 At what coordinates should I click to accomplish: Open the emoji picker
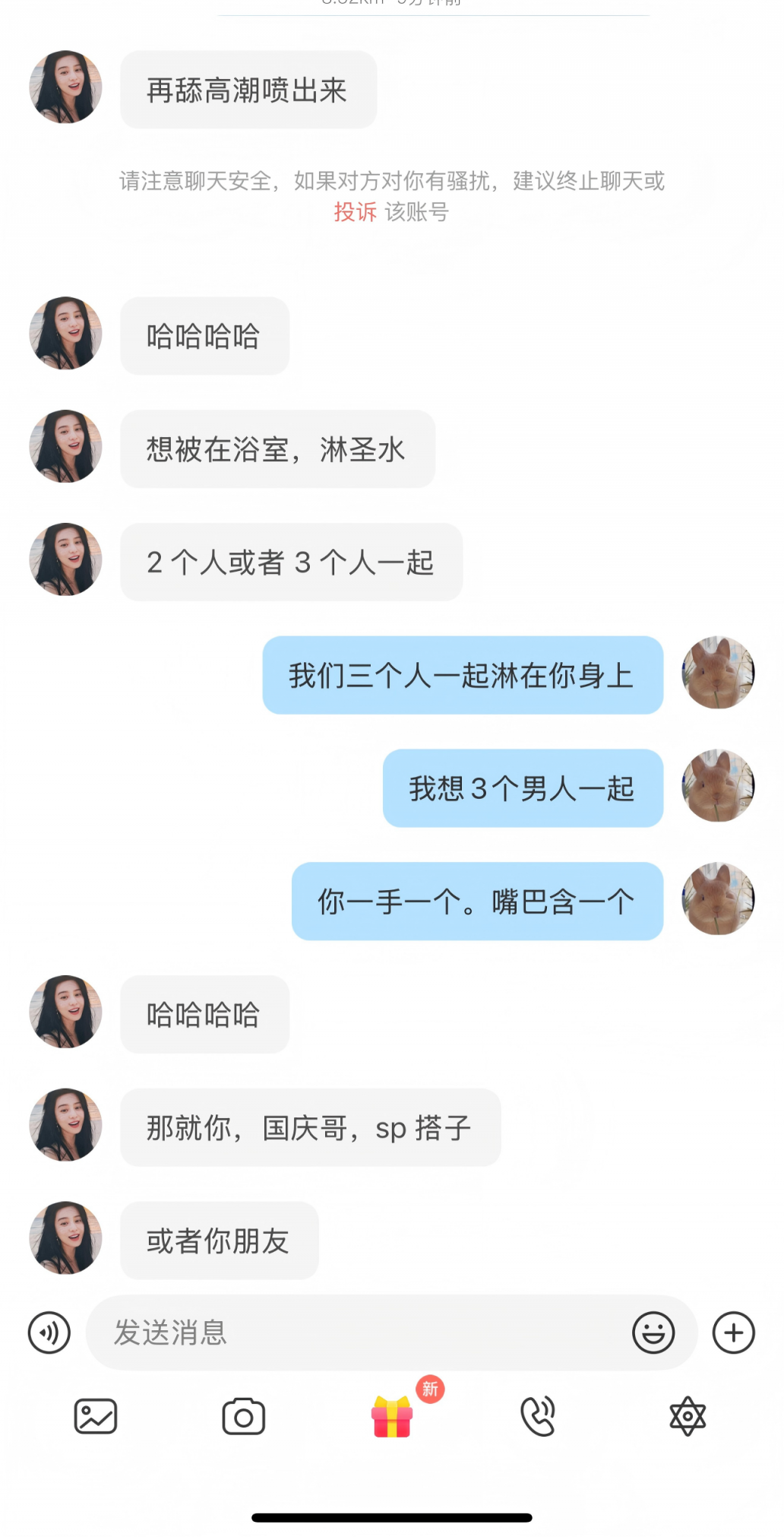pos(653,1333)
